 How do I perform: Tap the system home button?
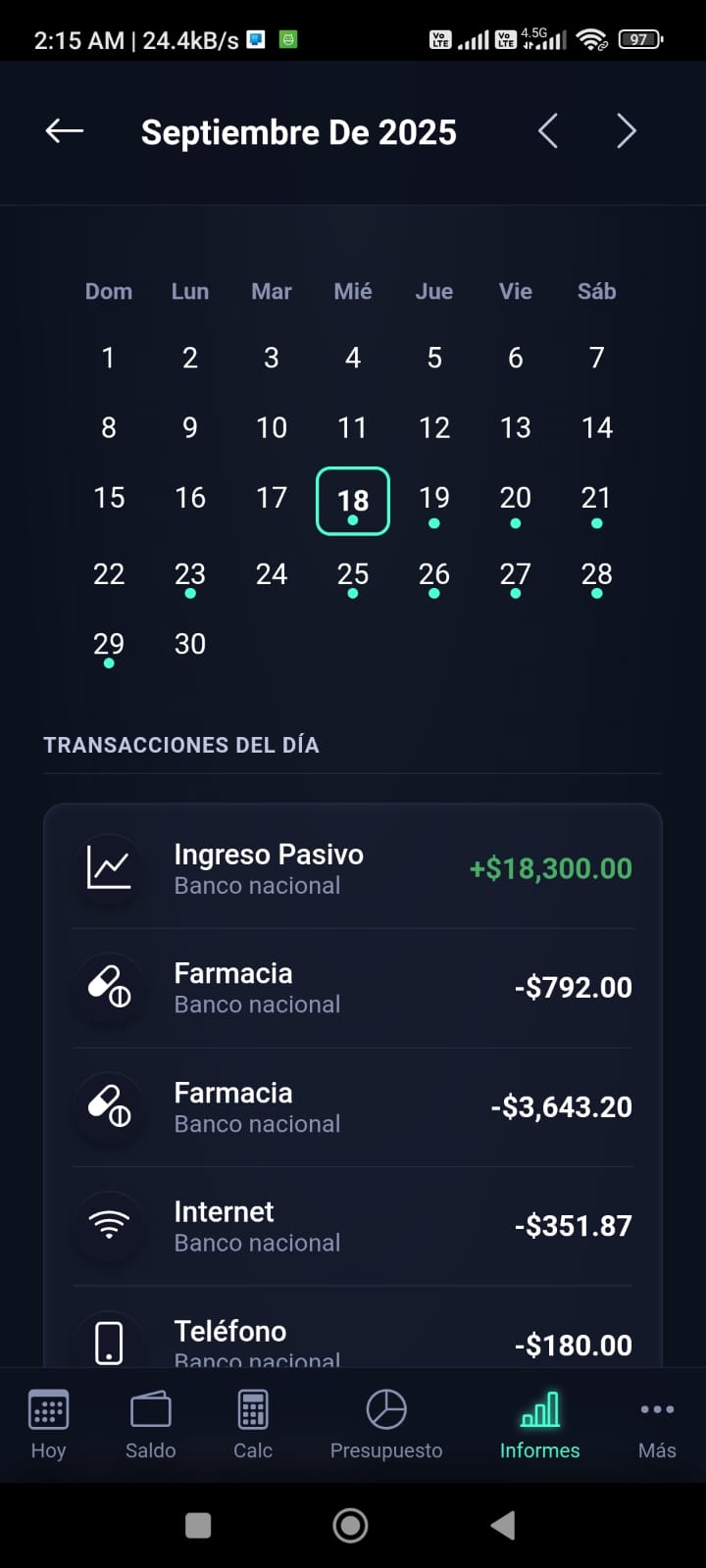pos(351,1525)
